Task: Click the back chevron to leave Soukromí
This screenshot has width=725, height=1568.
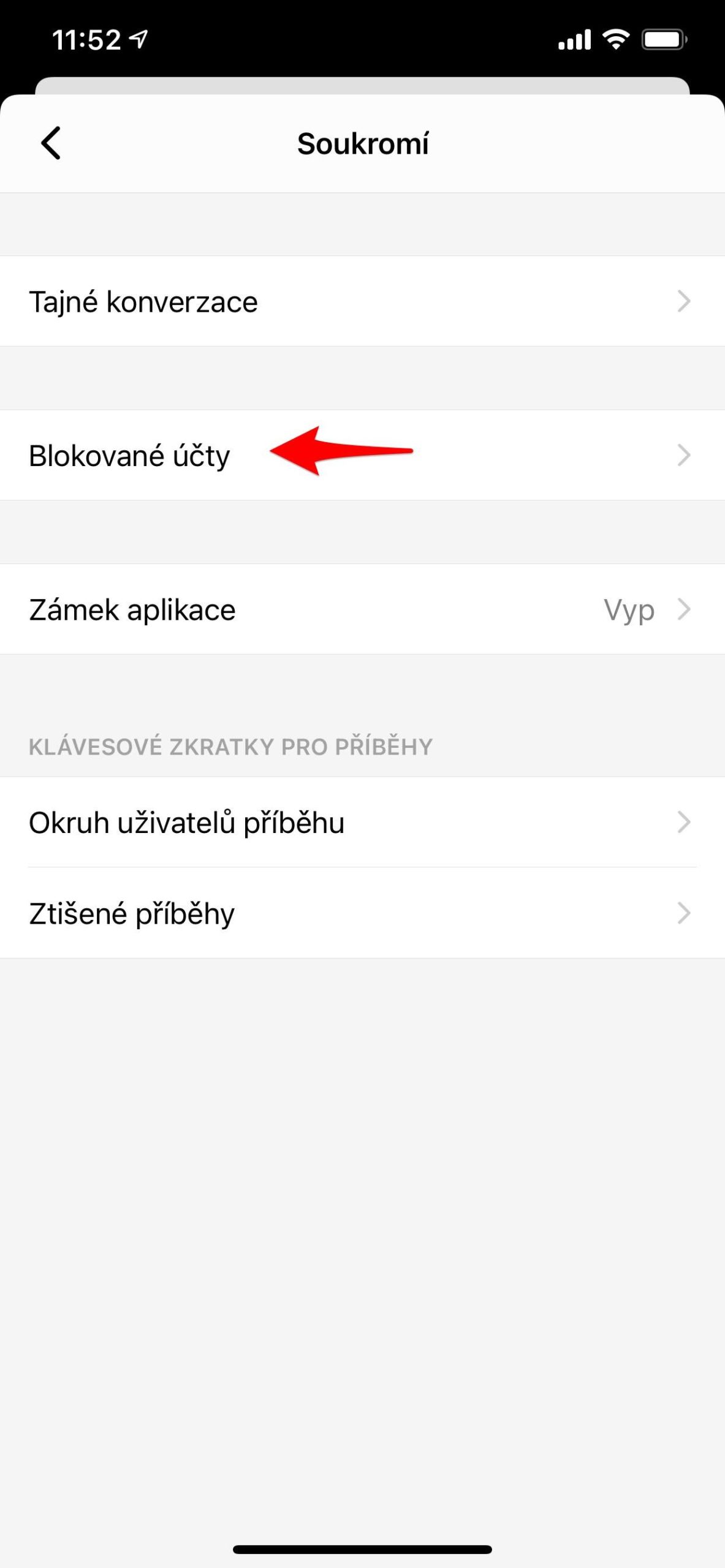Action: [49, 144]
